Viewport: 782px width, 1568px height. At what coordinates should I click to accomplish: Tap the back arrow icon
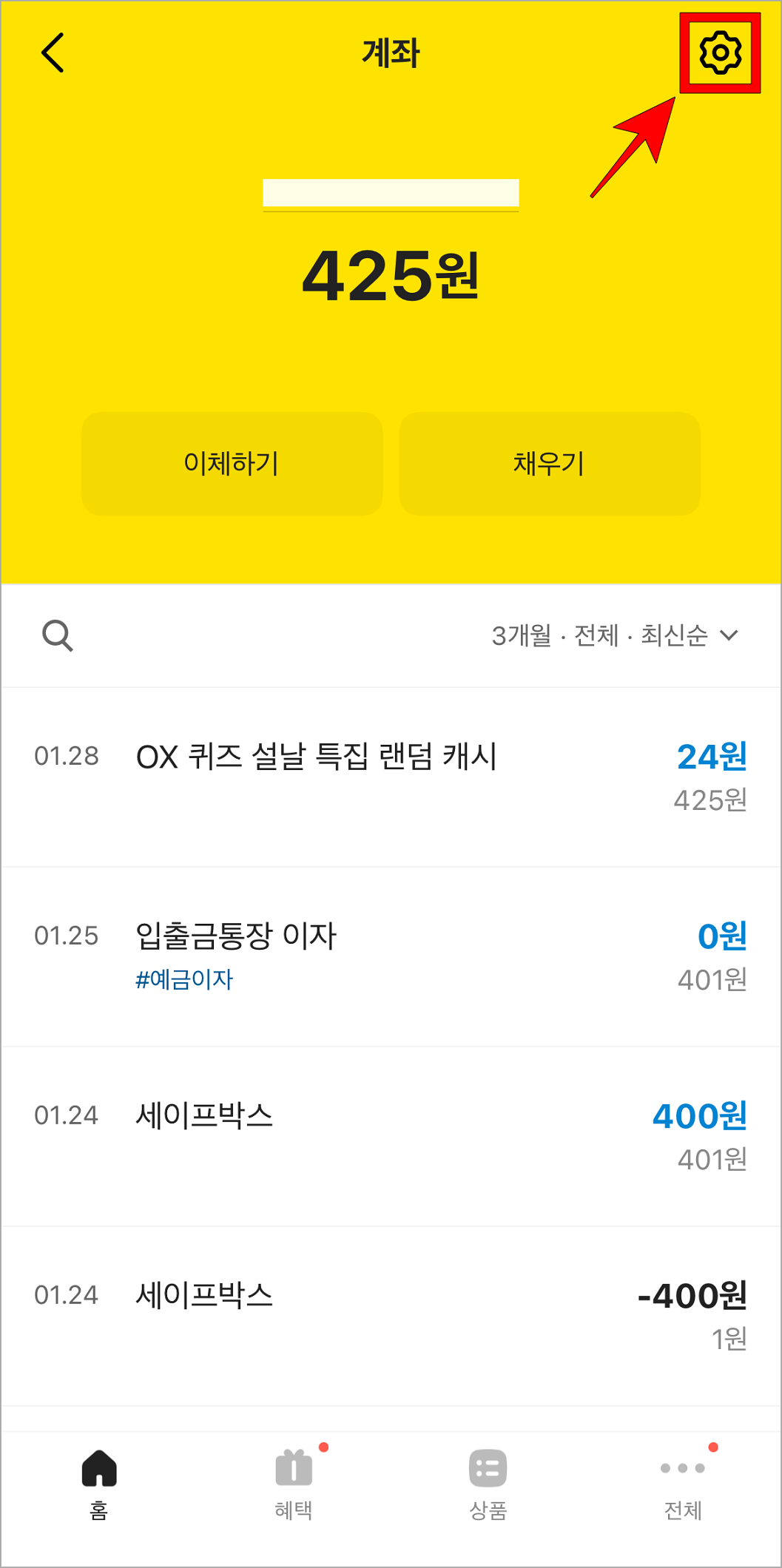[52, 53]
